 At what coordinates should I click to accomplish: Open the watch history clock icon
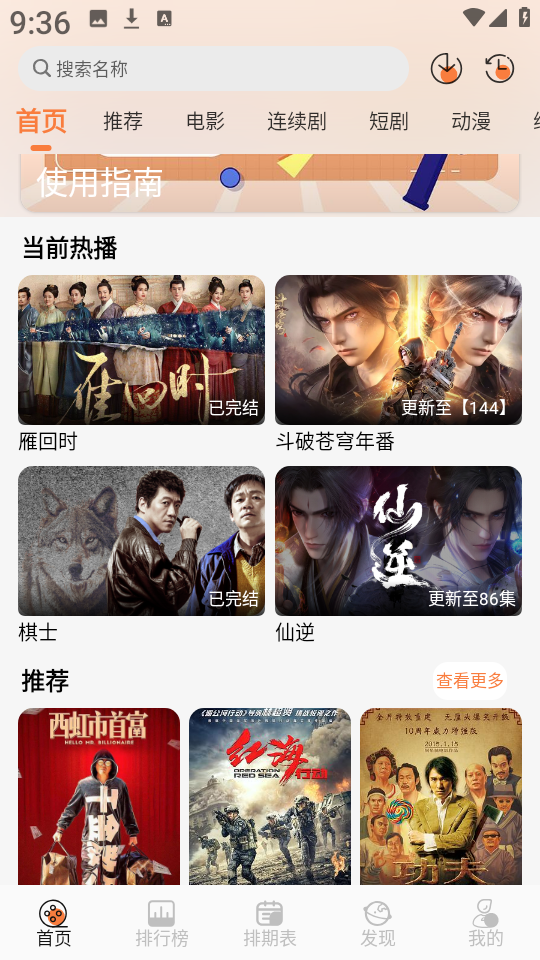[x=500, y=68]
